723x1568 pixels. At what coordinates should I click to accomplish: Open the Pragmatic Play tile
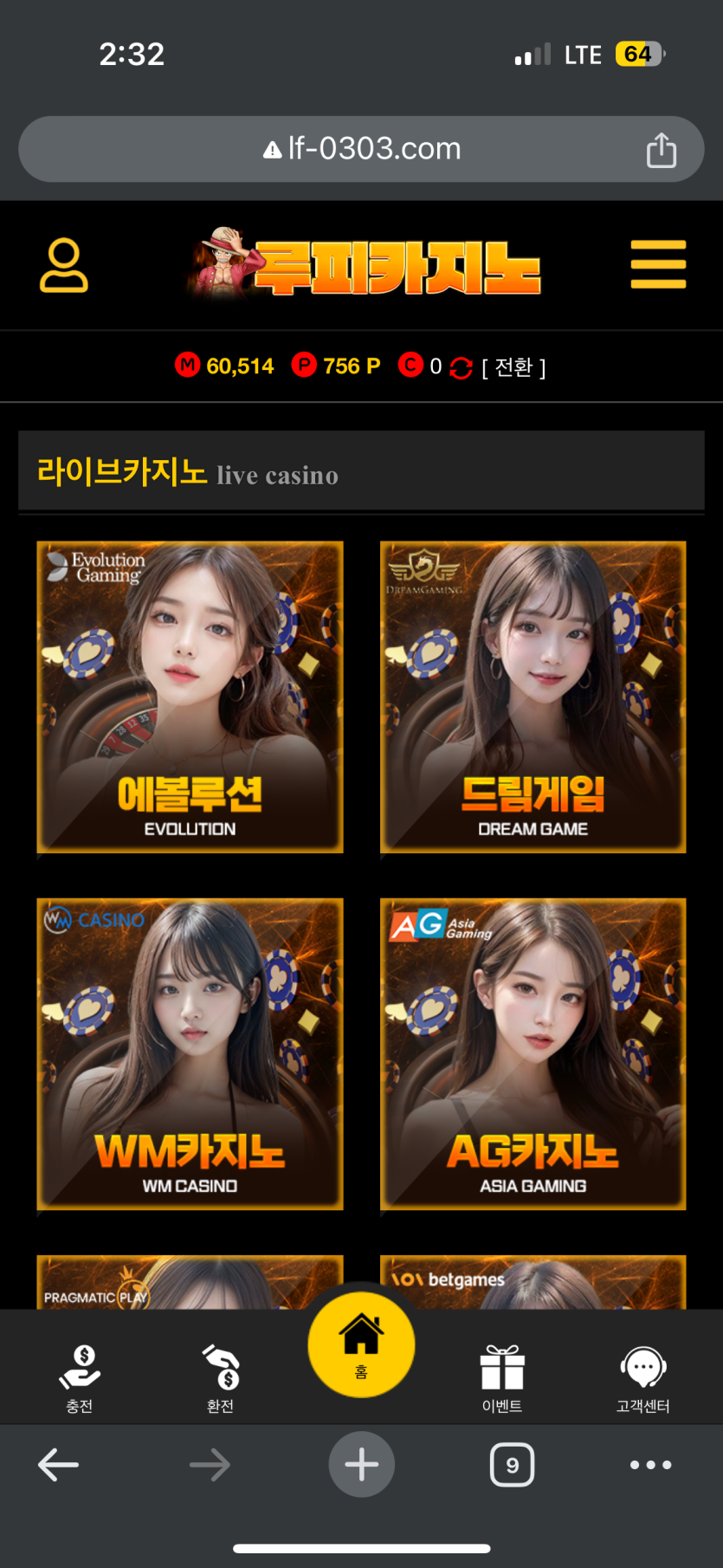click(x=190, y=1282)
